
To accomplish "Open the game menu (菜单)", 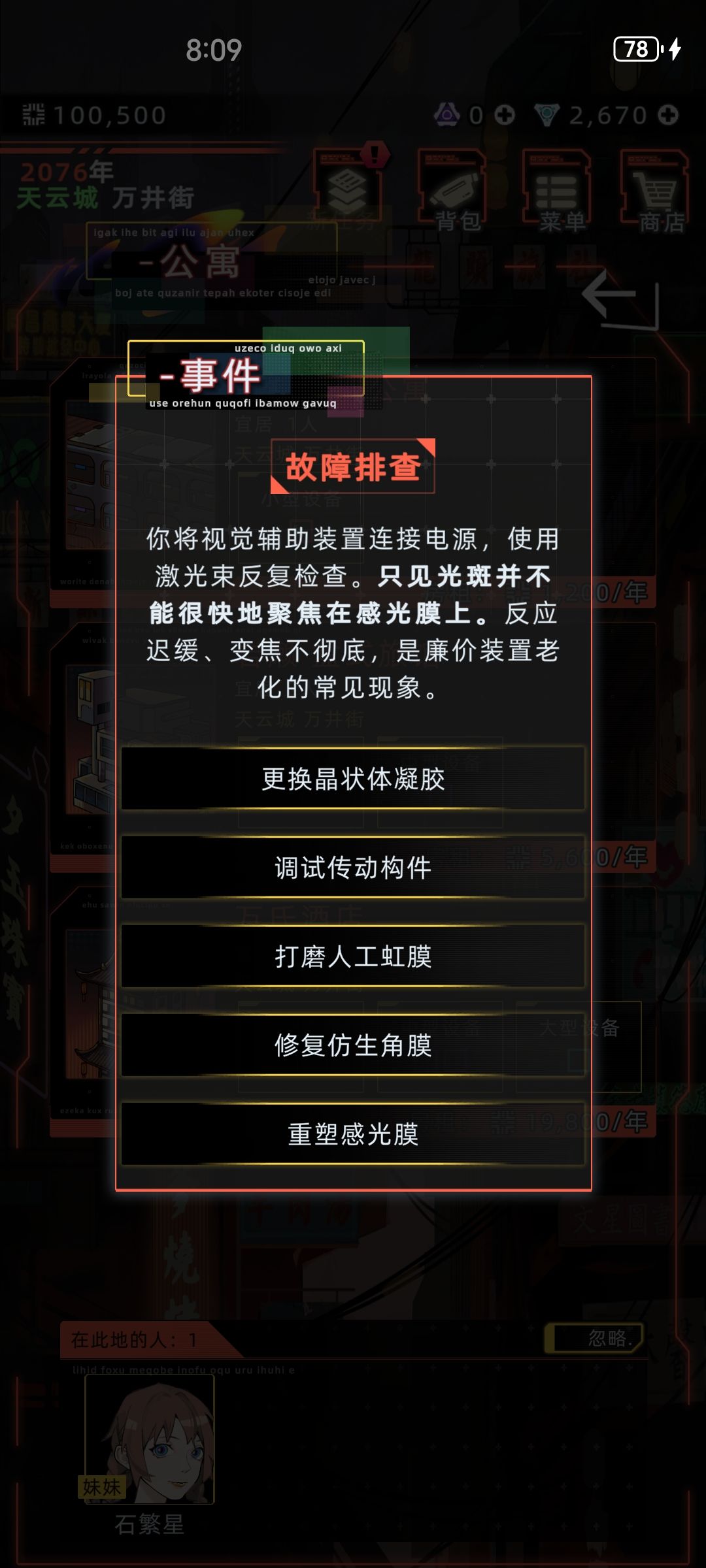I will [x=556, y=189].
